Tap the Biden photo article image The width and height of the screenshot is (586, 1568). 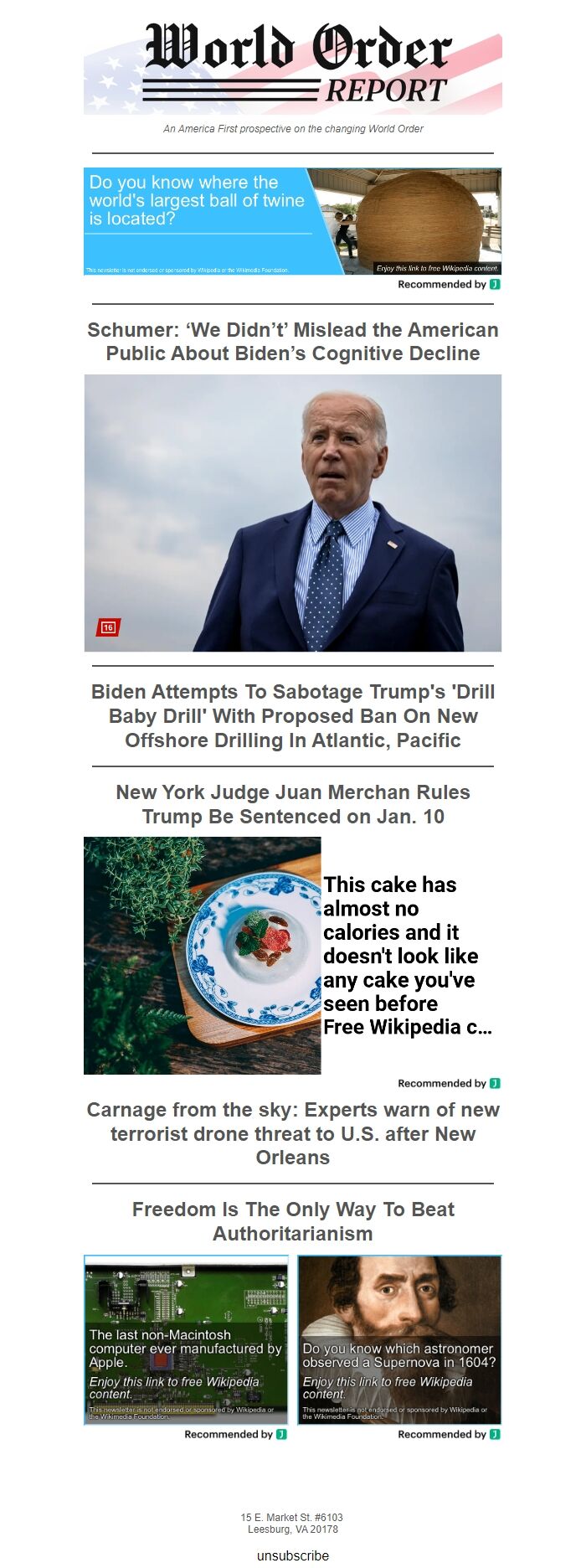(x=292, y=513)
